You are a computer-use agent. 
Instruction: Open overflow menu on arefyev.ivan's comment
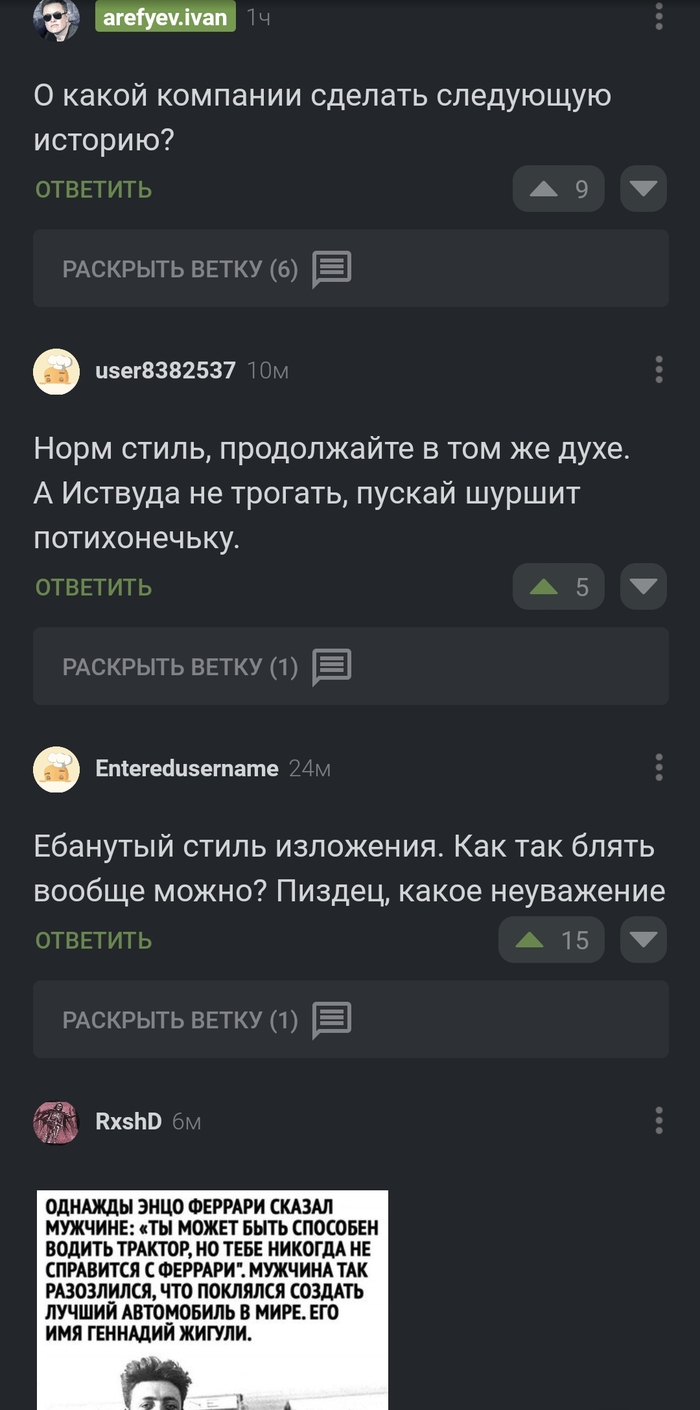[x=658, y=15]
